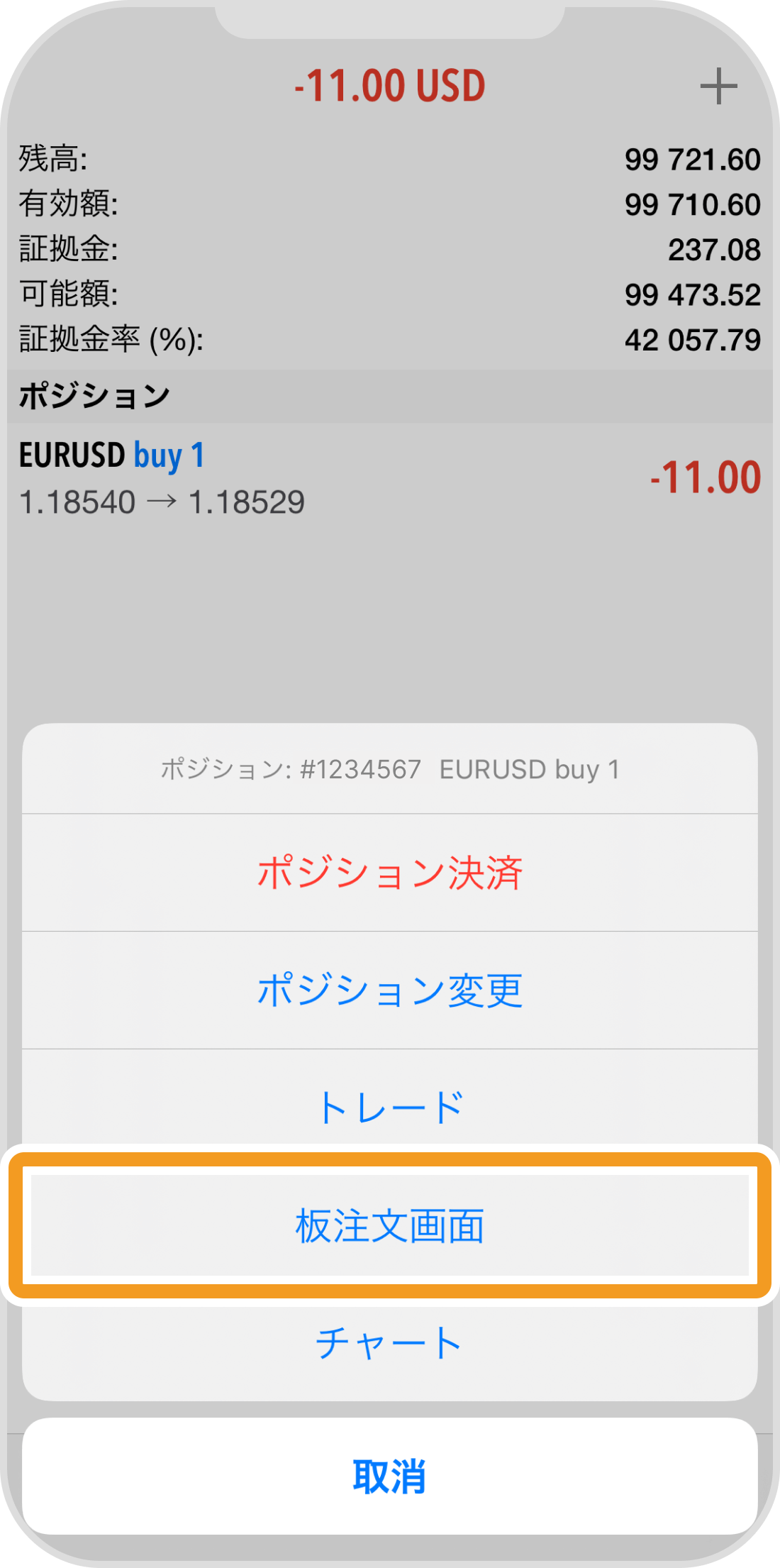
Task: Select ポジション決済 to close position
Action: (390, 873)
